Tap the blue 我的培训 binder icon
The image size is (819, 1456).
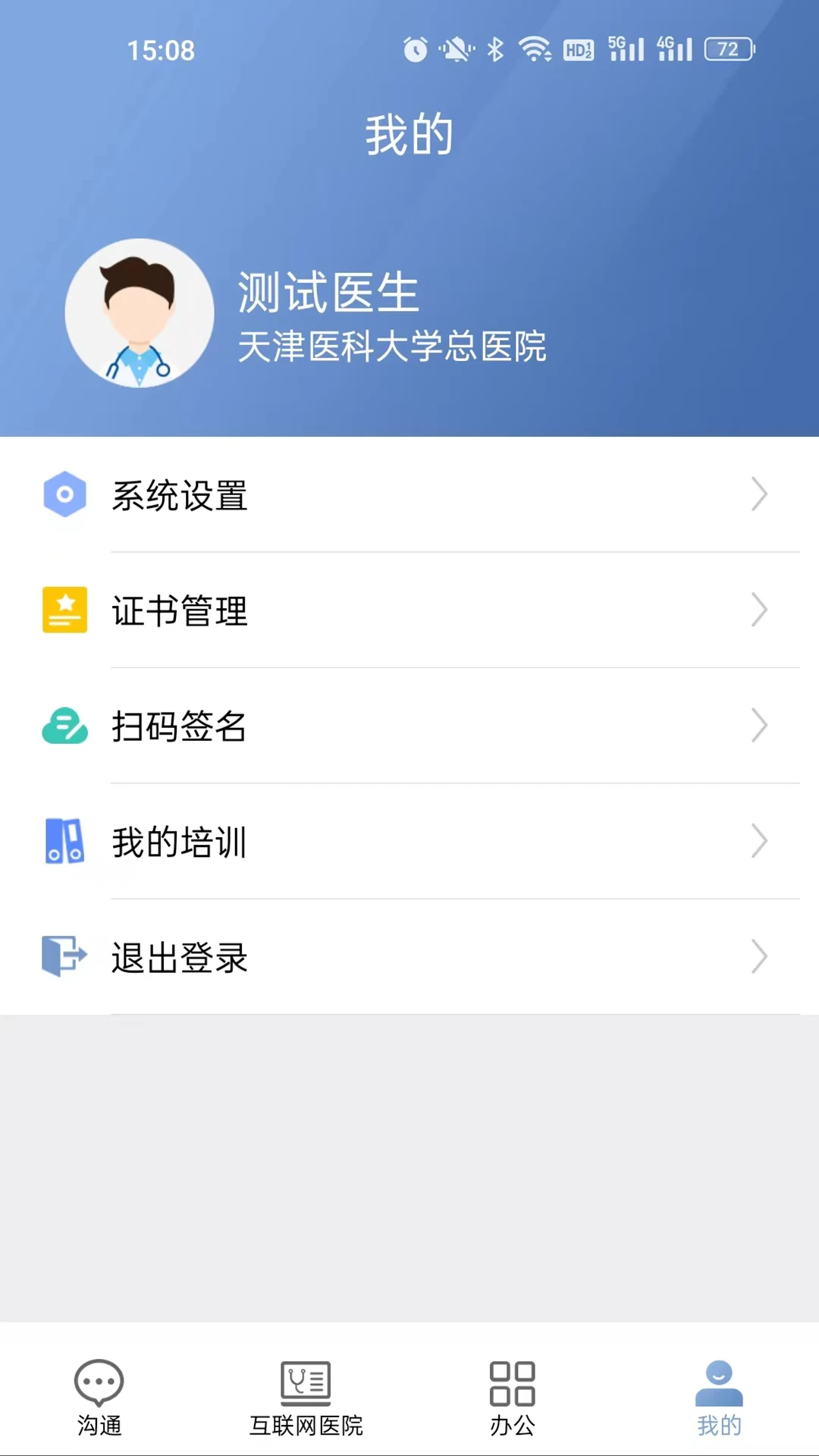(64, 842)
